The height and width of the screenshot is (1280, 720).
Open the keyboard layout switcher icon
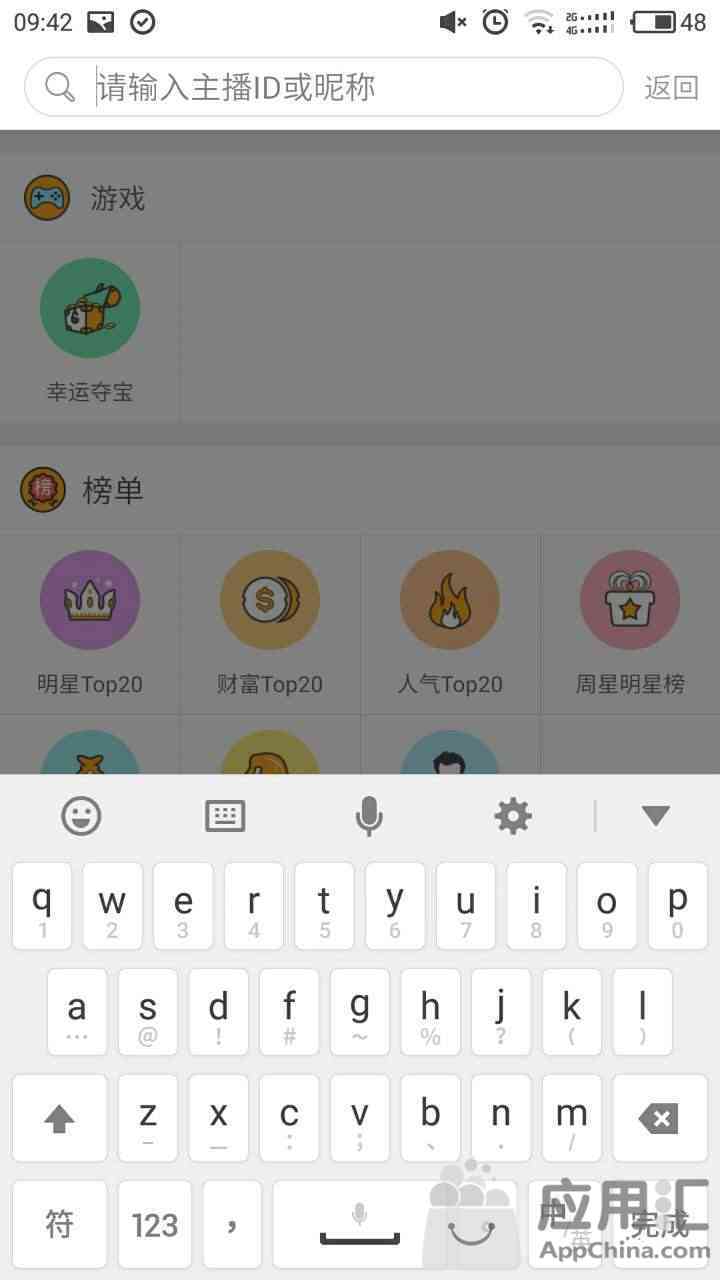225,816
